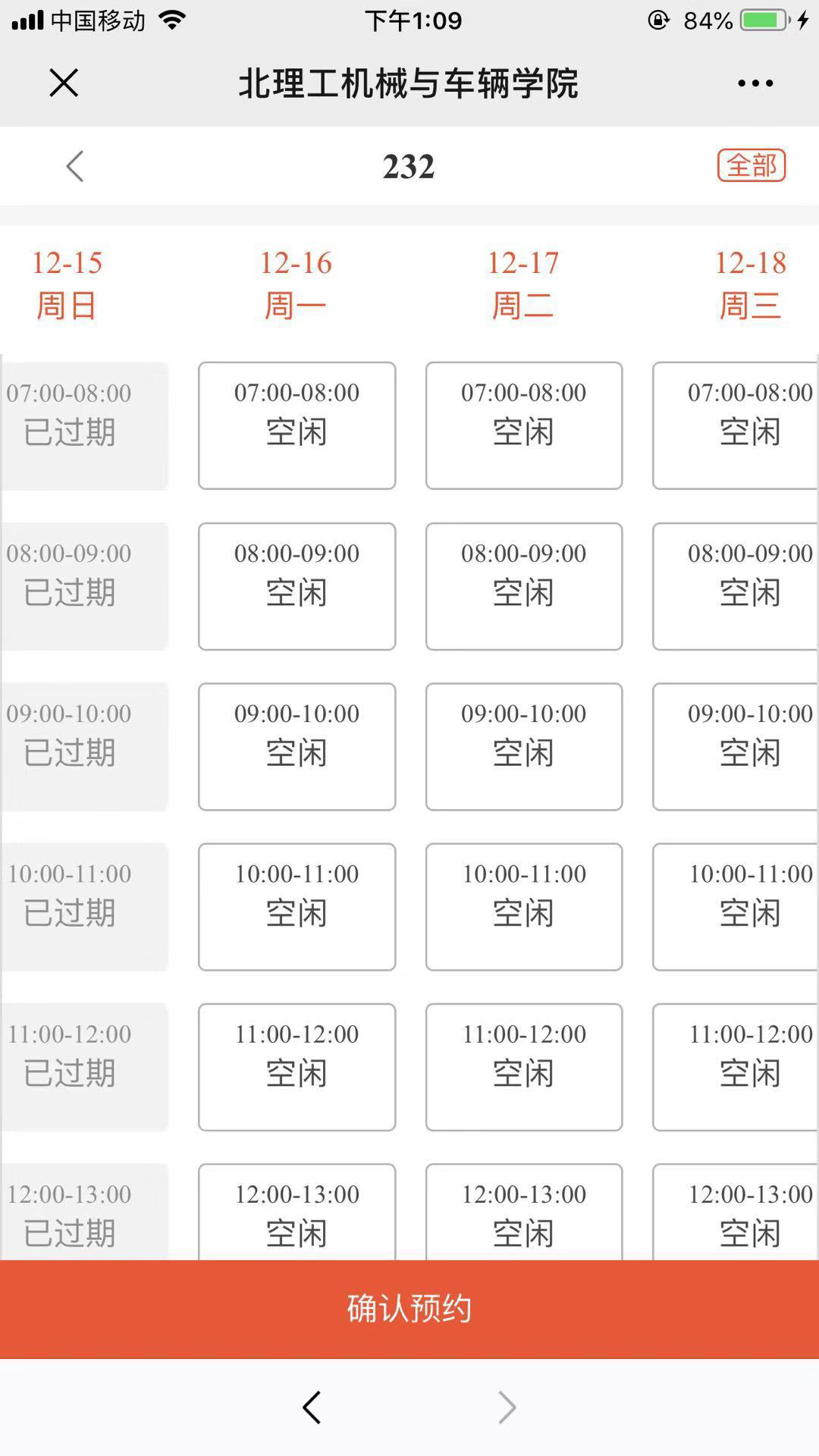
Task: Pick 12-18 slot 10:00-11:00
Action: coord(736,907)
